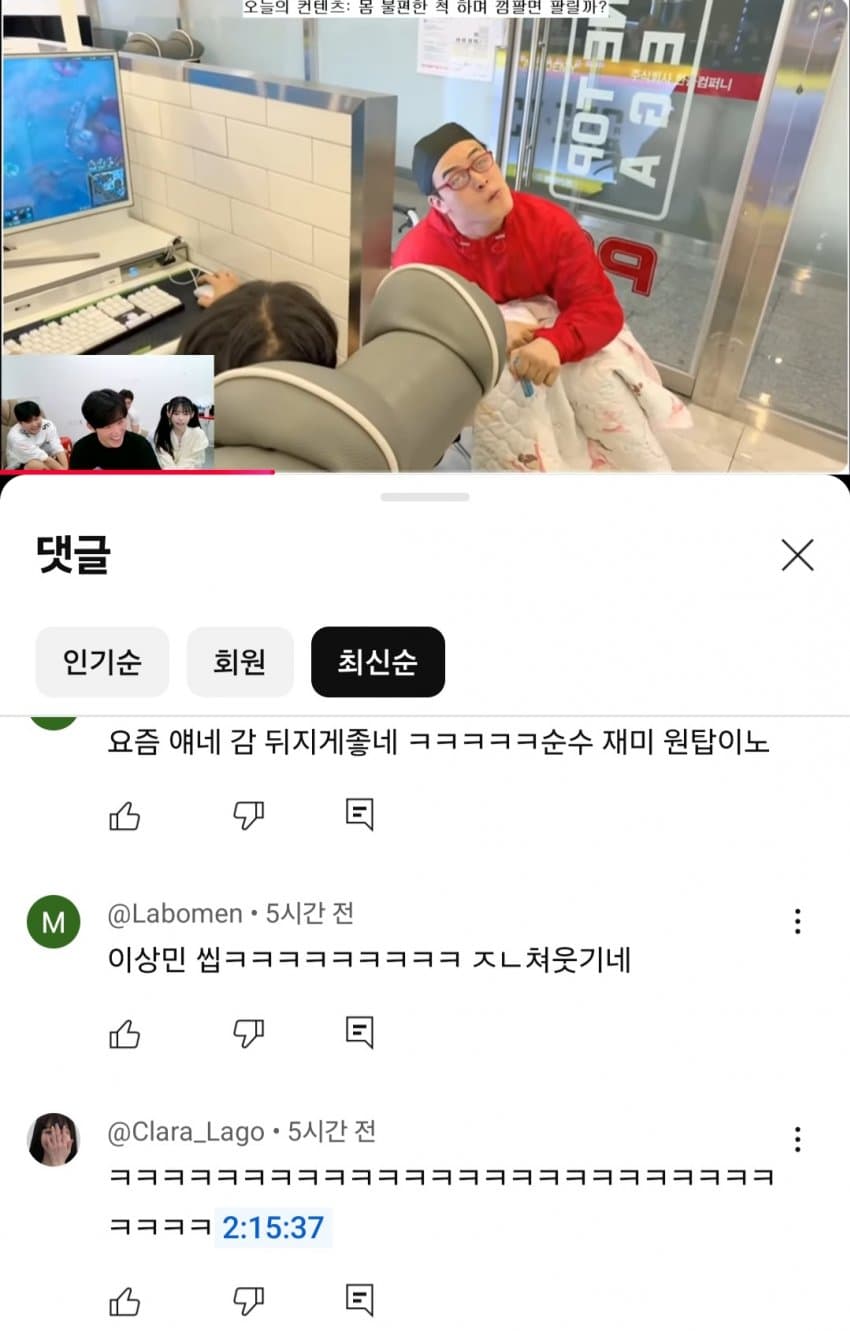The width and height of the screenshot is (850, 1331).
Task: Reply to @Labomen's comment
Action: (359, 1032)
